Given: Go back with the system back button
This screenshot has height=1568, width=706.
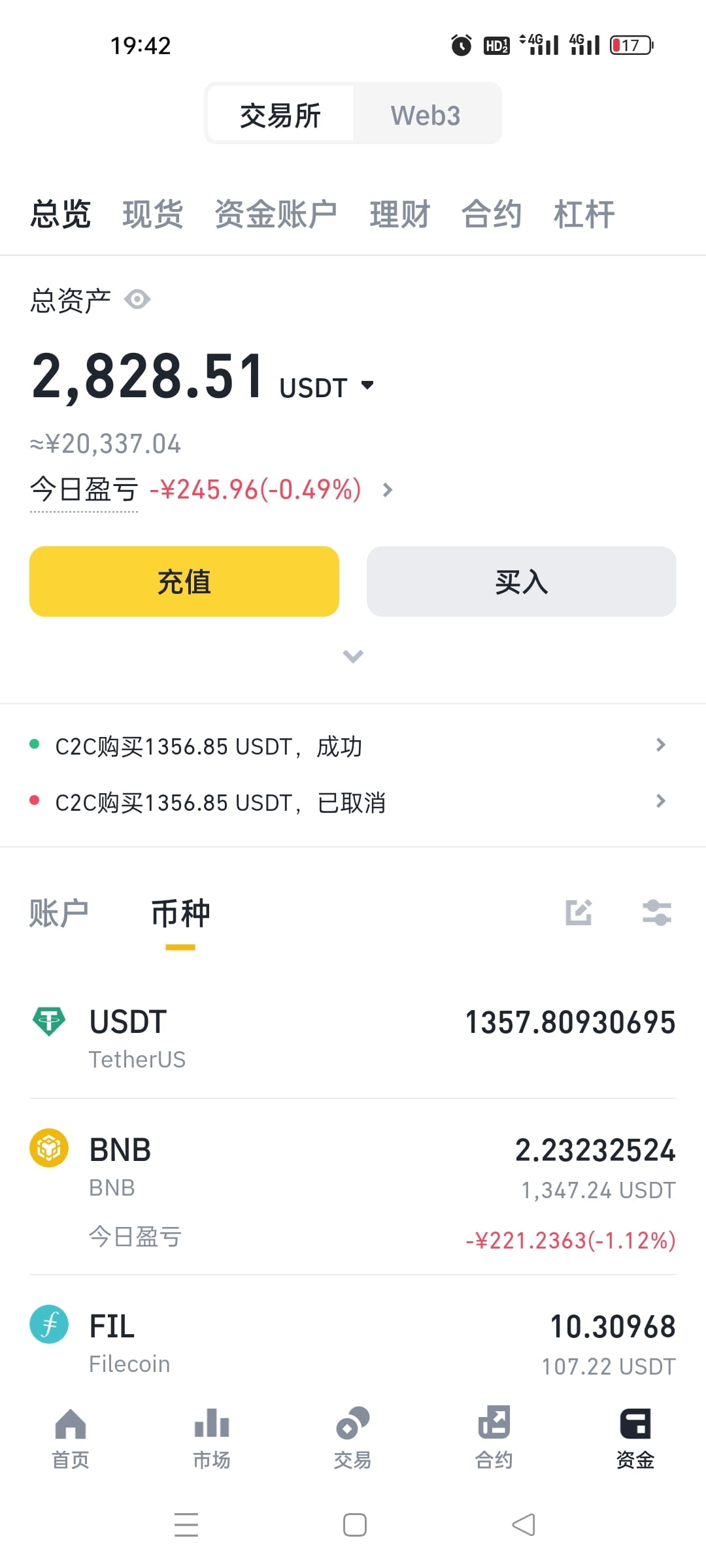Looking at the screenshot, I should tap(523, 1525).
